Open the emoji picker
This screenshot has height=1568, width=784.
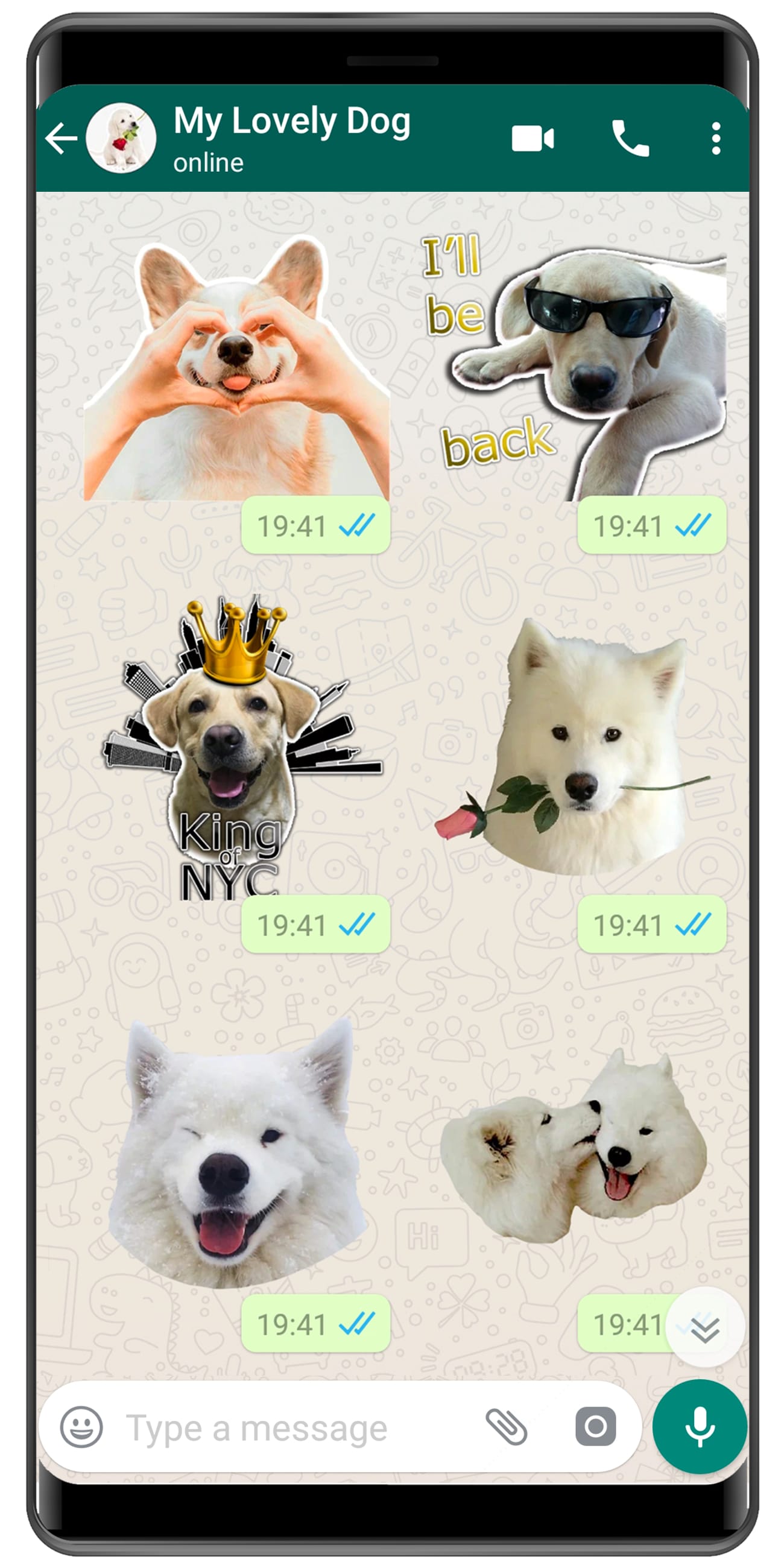click(83, 1427)
